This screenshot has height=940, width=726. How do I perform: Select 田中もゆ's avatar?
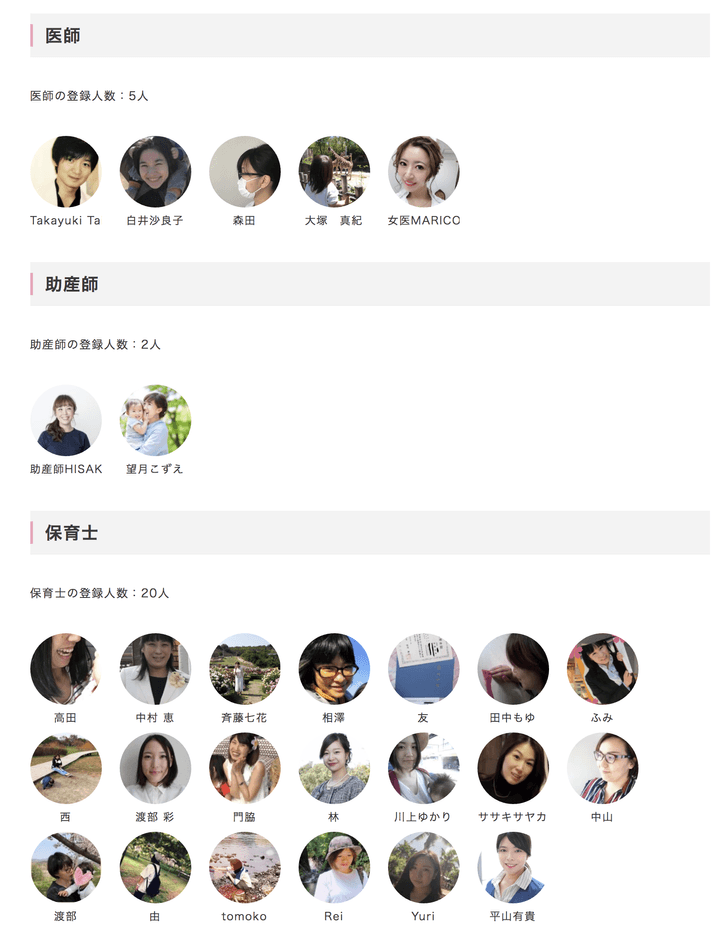click(x=513, y=669)
